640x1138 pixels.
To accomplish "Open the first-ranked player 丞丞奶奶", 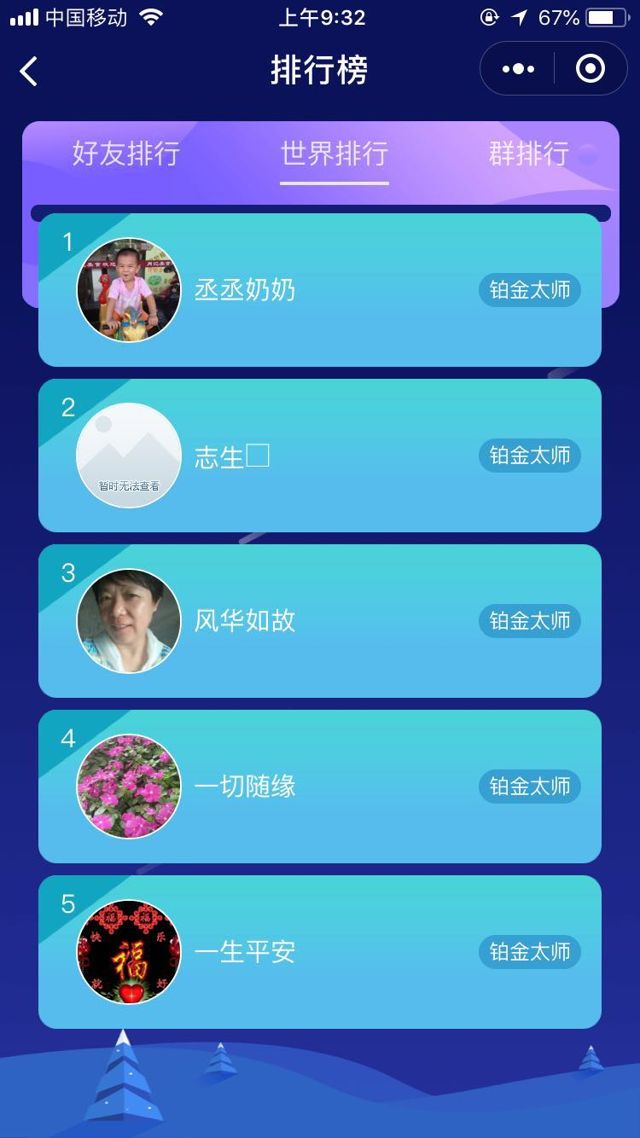I will [x=319, y=290].
